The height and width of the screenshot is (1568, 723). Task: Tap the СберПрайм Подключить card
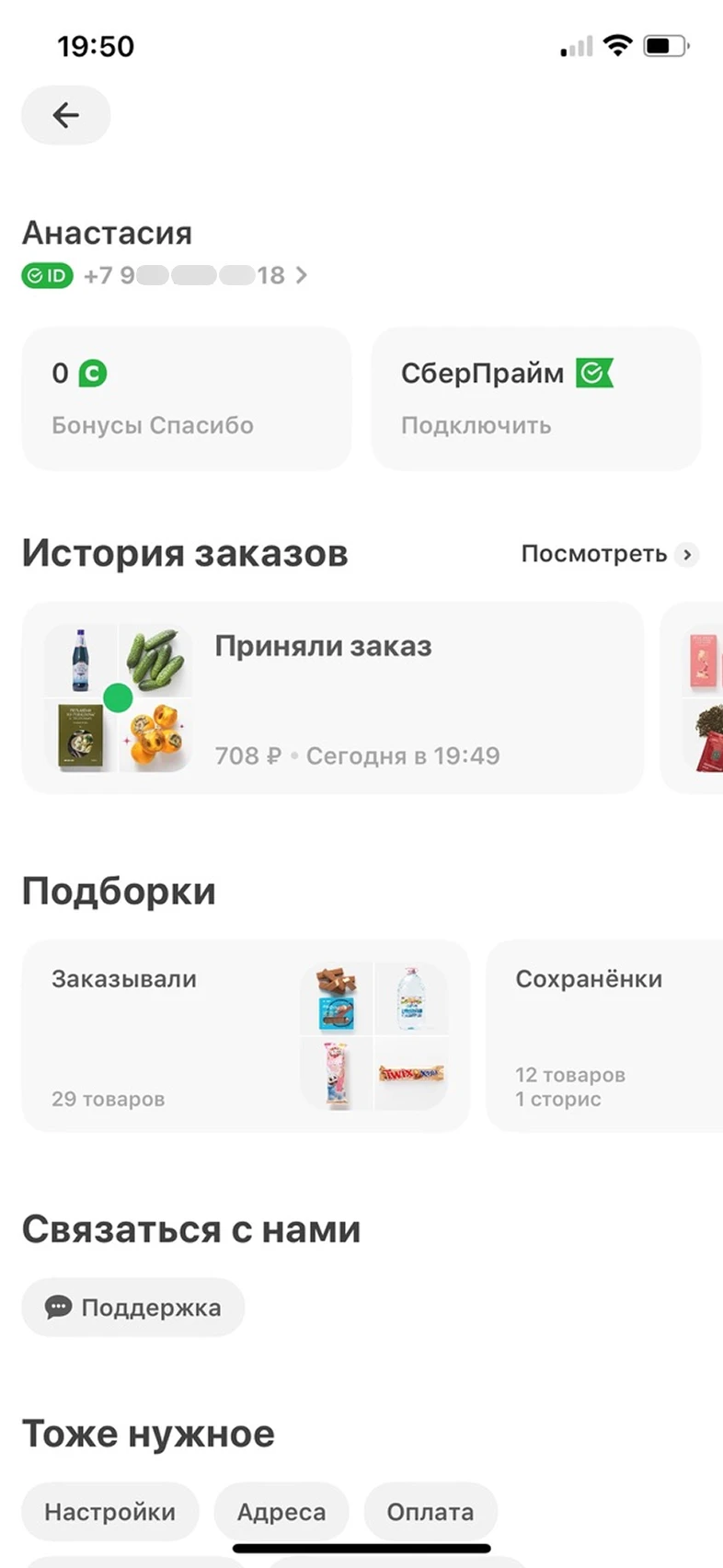[535, 398]
